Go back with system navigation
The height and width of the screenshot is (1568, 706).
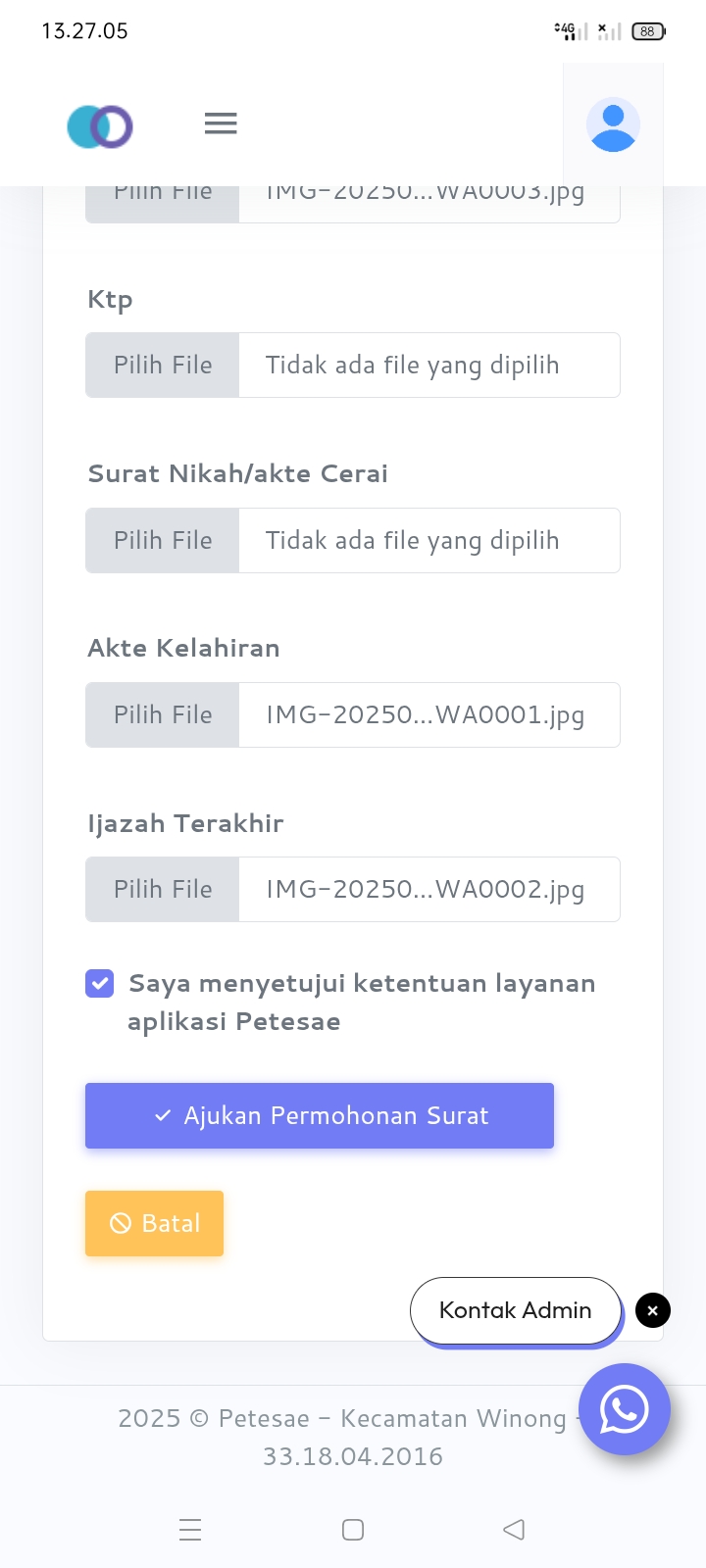click(514, 1529)
